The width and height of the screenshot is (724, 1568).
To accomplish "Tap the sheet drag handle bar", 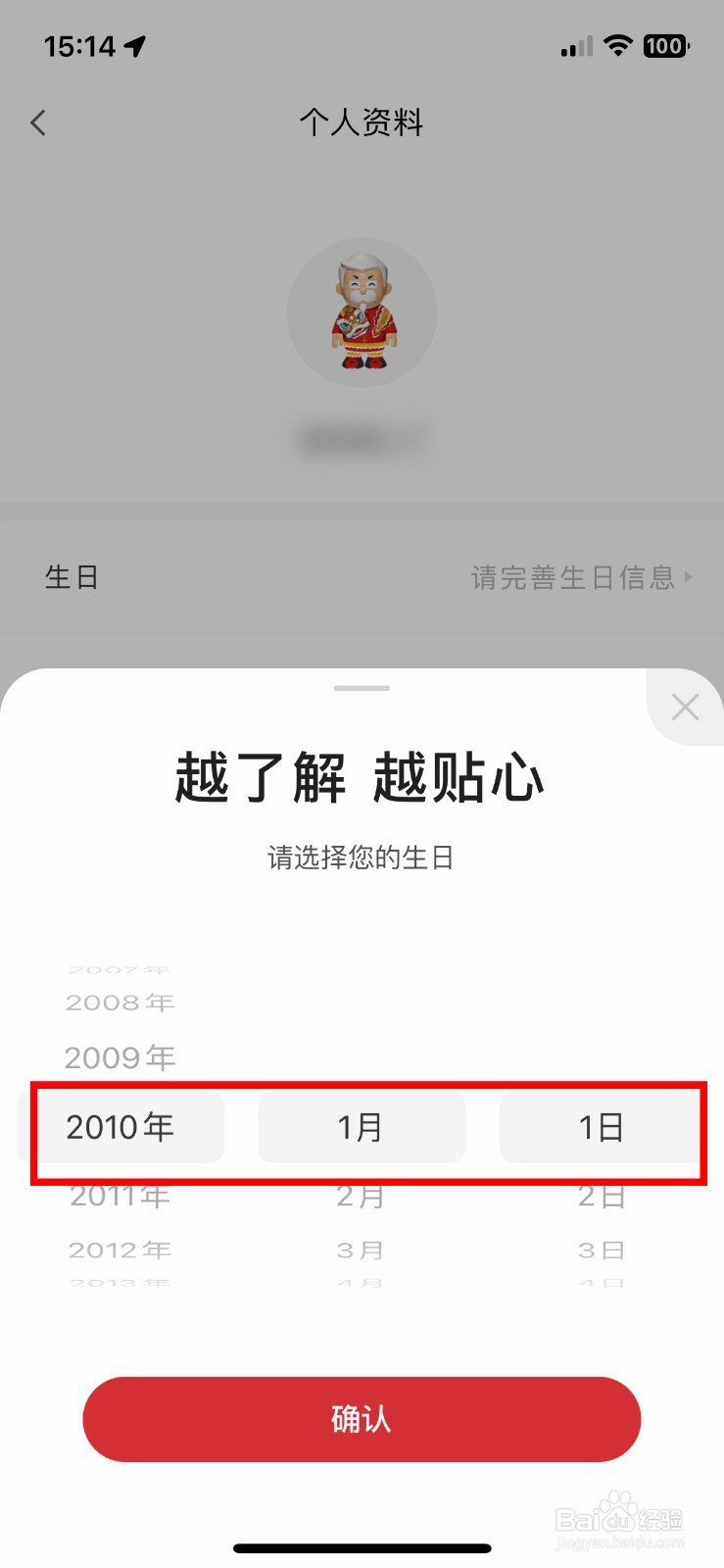I will [362, 688].
